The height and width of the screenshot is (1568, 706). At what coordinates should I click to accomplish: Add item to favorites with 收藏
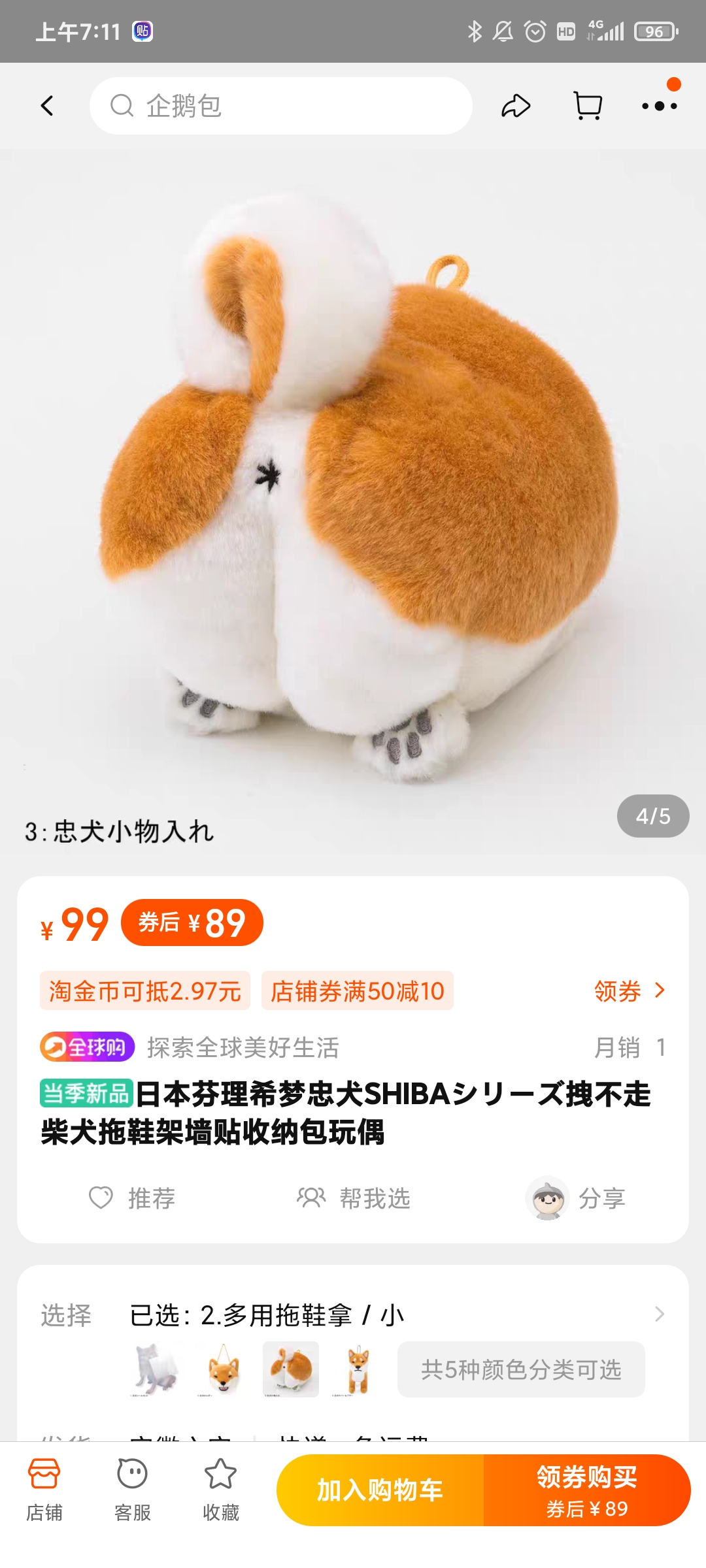point(221,1490)
